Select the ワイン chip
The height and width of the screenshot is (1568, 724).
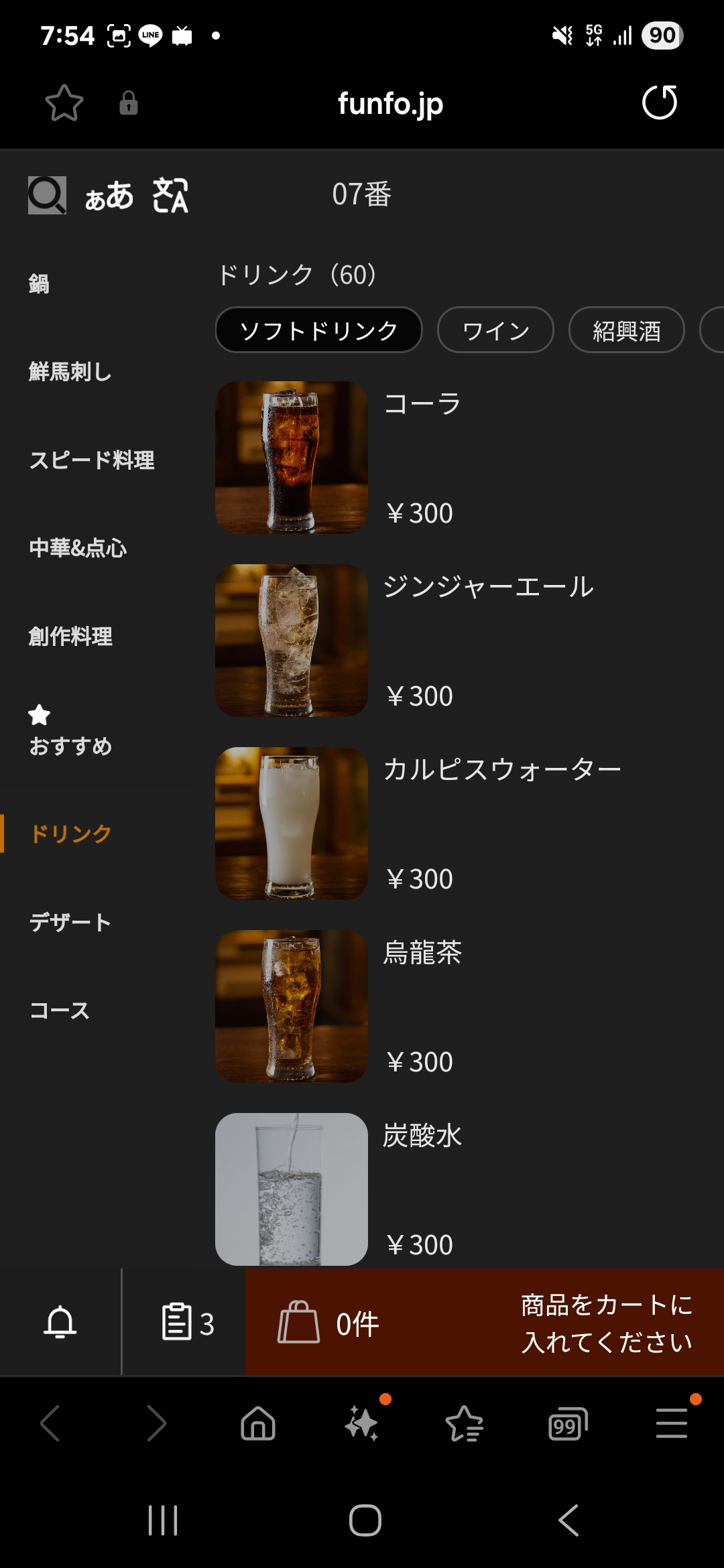[495, 330]
